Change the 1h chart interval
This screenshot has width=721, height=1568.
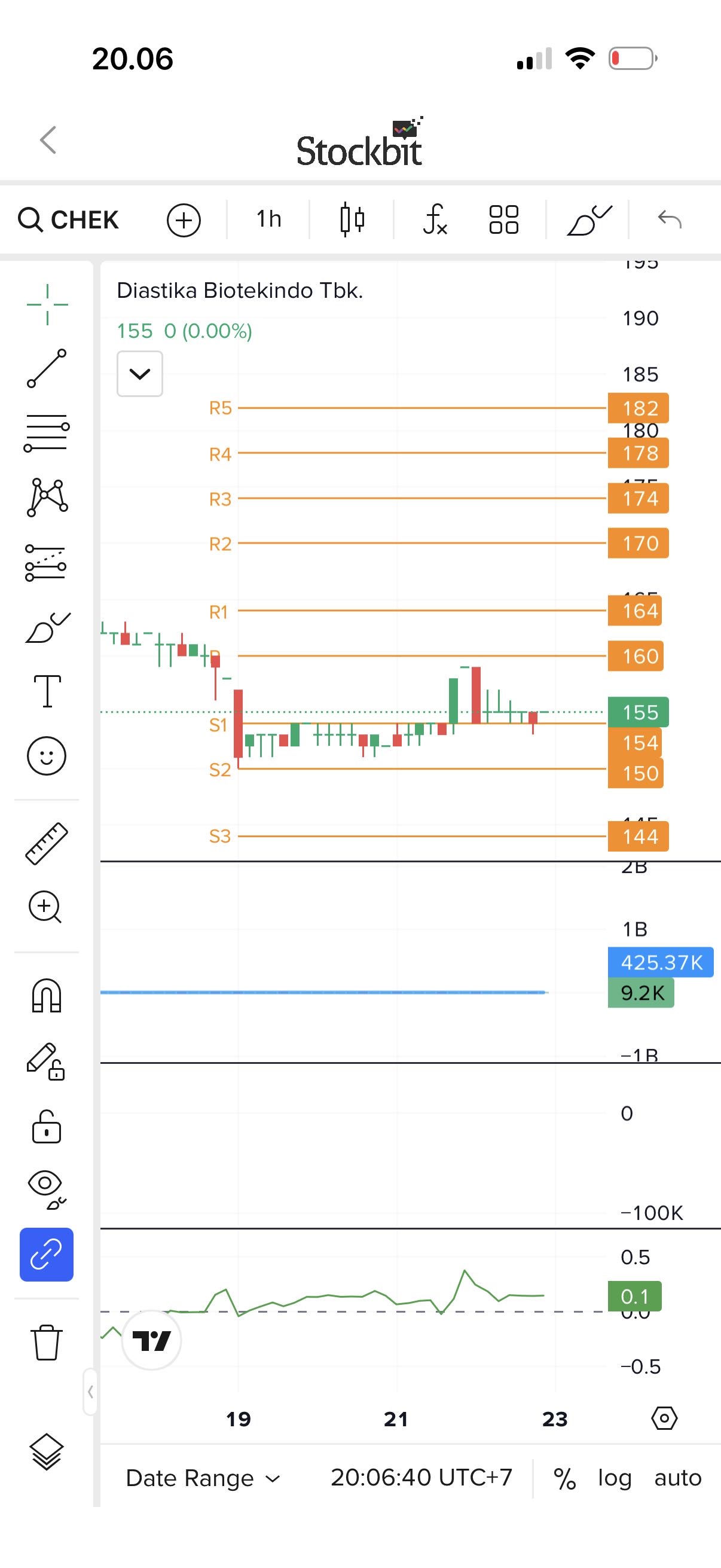click(268, 219)
